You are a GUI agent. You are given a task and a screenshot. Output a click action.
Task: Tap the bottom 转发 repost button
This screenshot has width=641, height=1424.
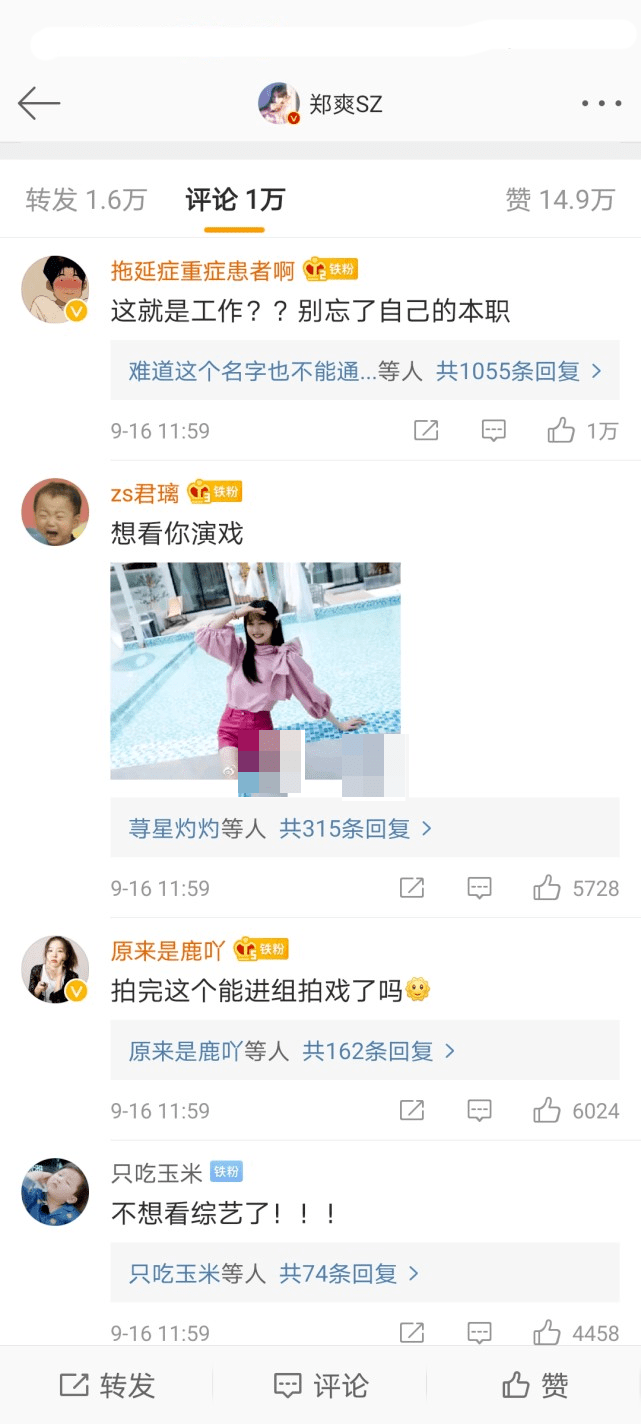tap(107, 1385)
